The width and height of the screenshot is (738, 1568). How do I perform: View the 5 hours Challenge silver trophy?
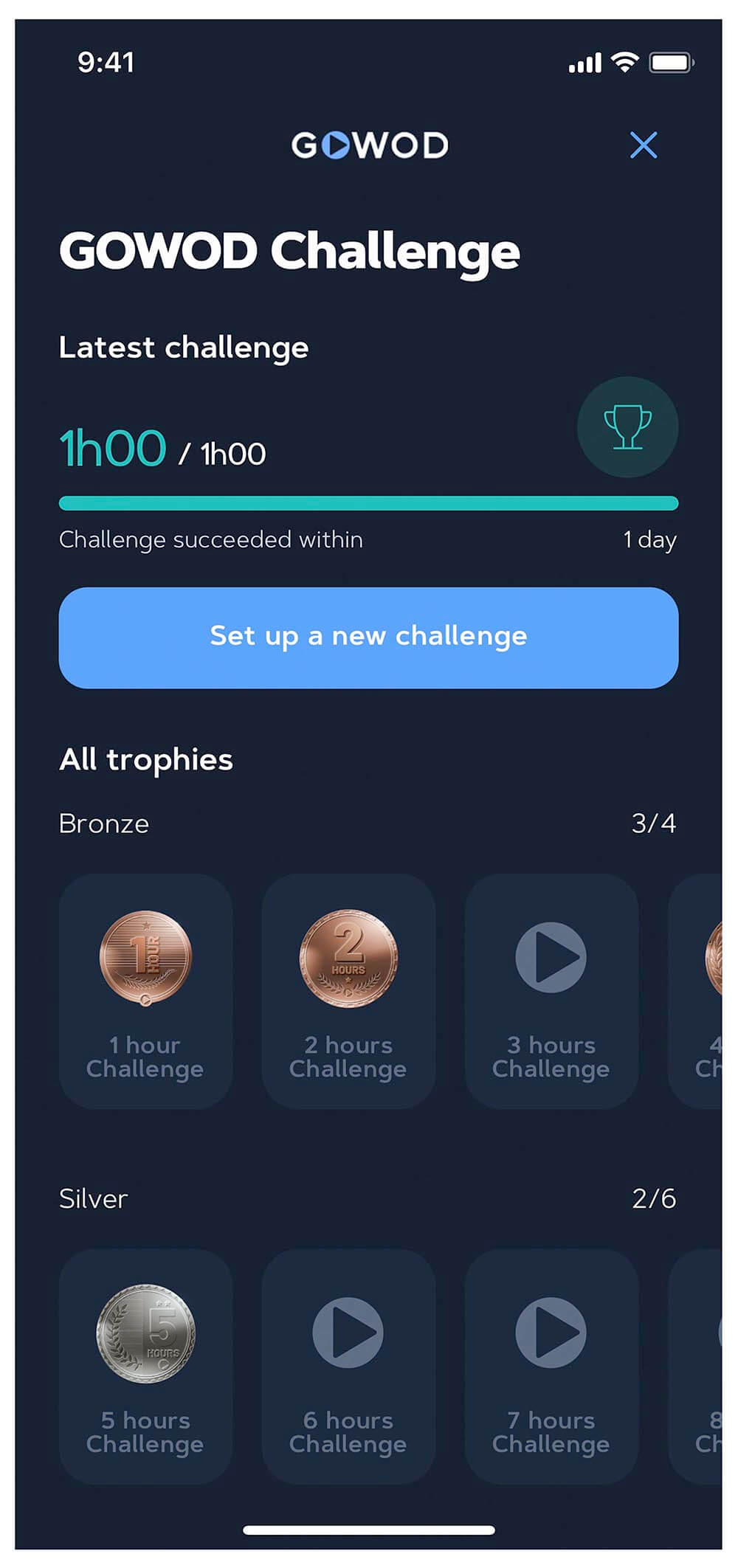tap(145, 1365)
